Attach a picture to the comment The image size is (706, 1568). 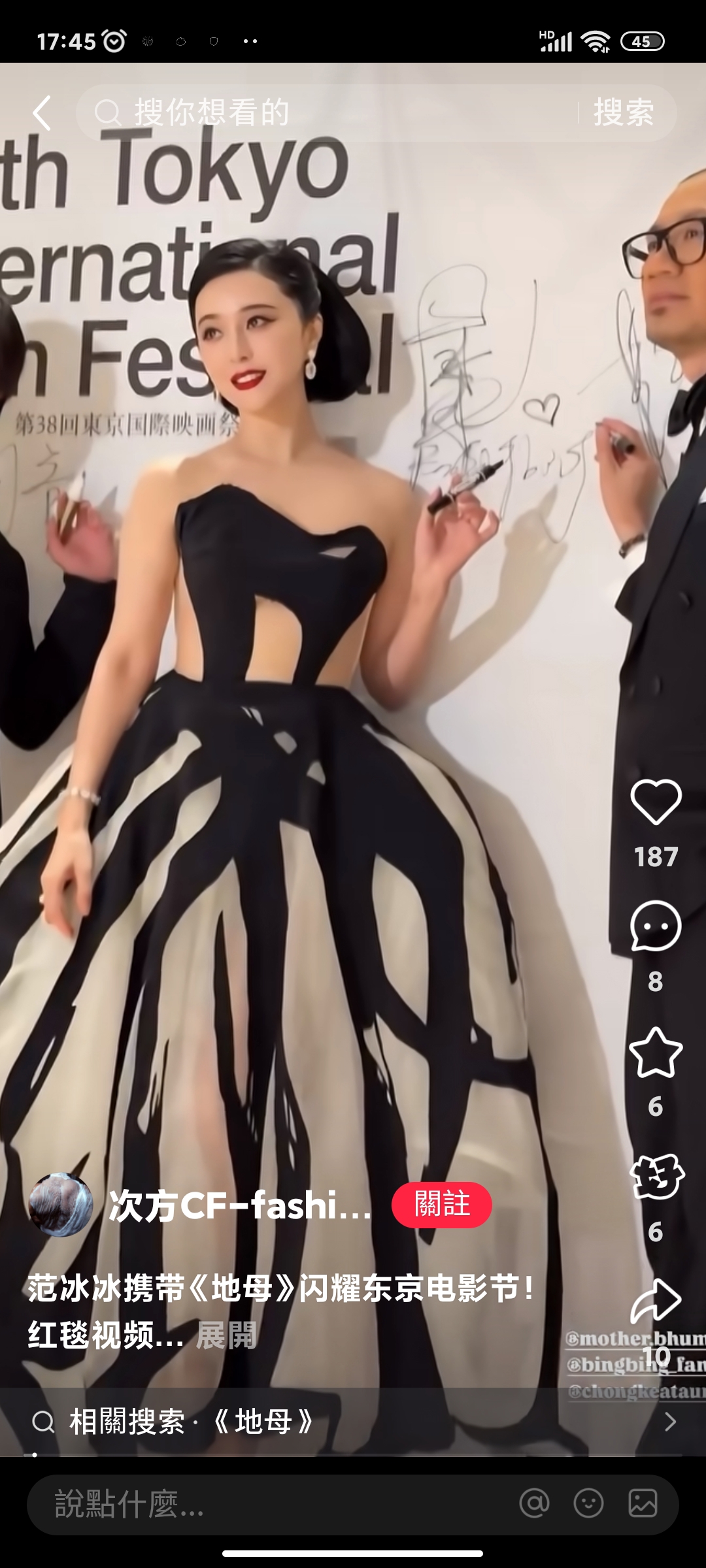643,1504
